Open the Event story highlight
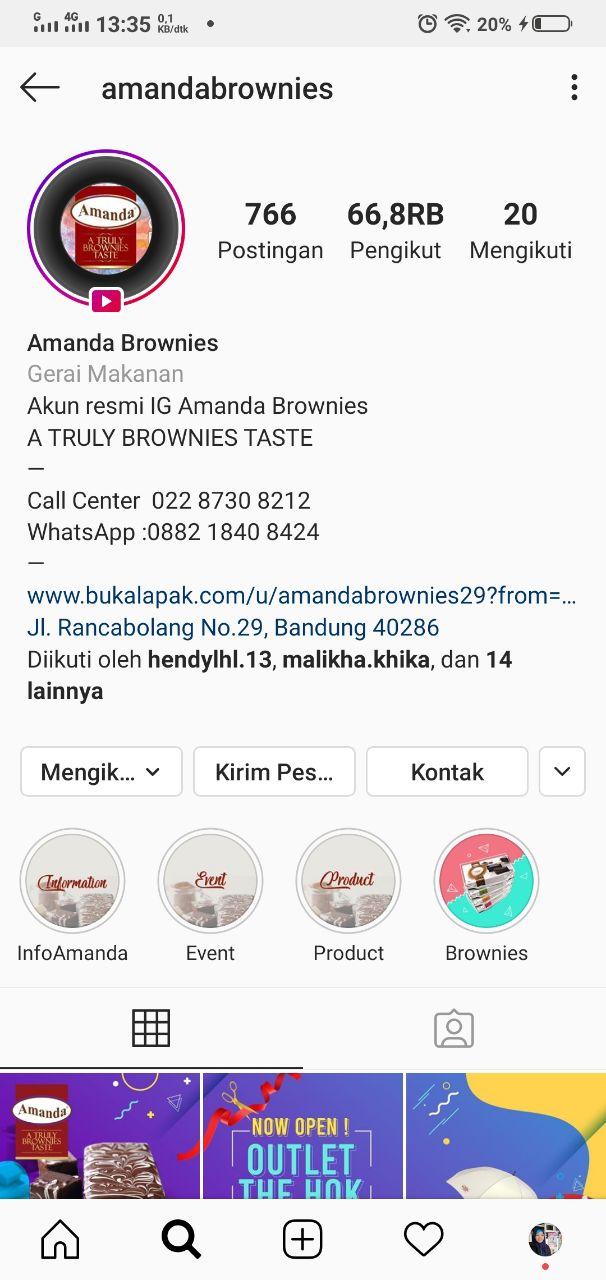Screen dimensions: 606x1280 coord(210,881)
